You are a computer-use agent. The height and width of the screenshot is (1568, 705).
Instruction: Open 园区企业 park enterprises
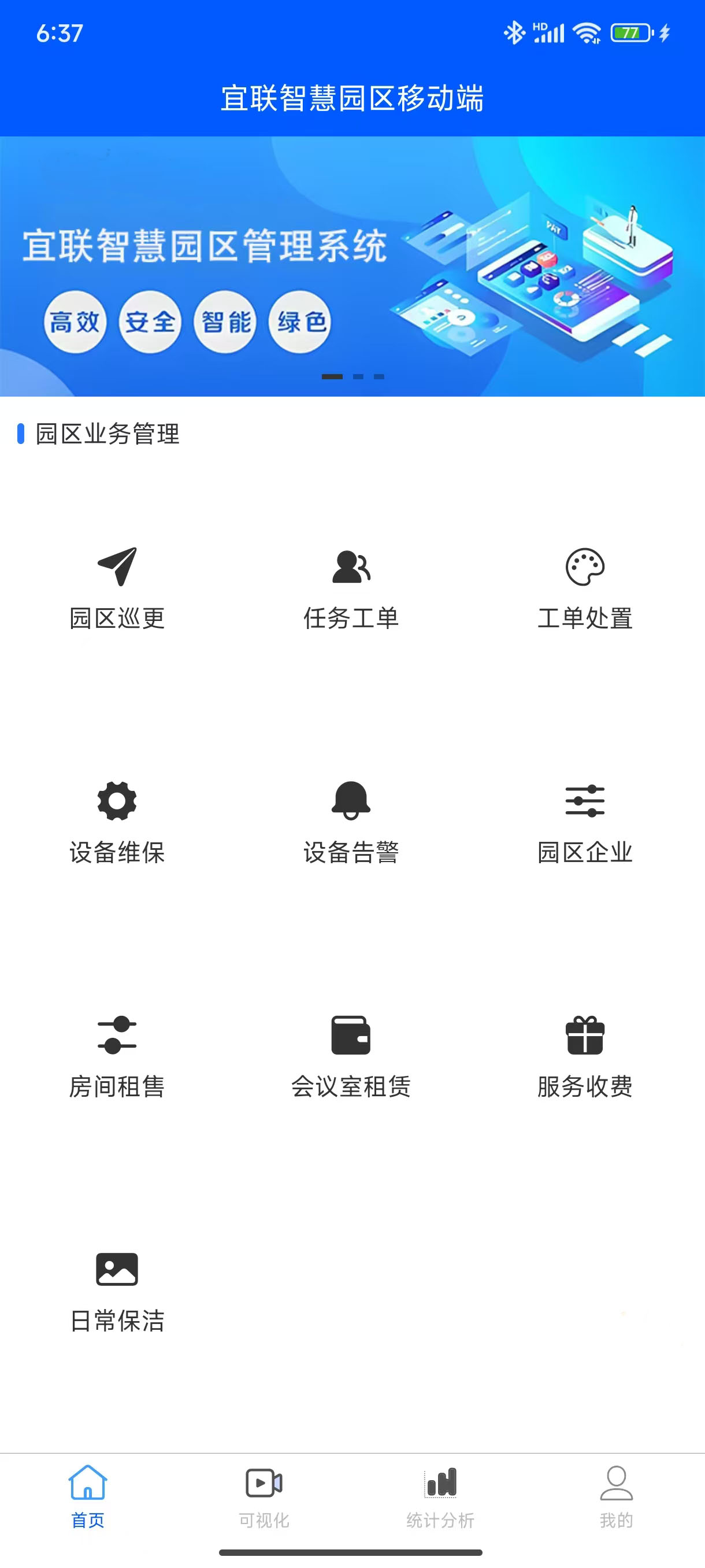click(585, 822)
